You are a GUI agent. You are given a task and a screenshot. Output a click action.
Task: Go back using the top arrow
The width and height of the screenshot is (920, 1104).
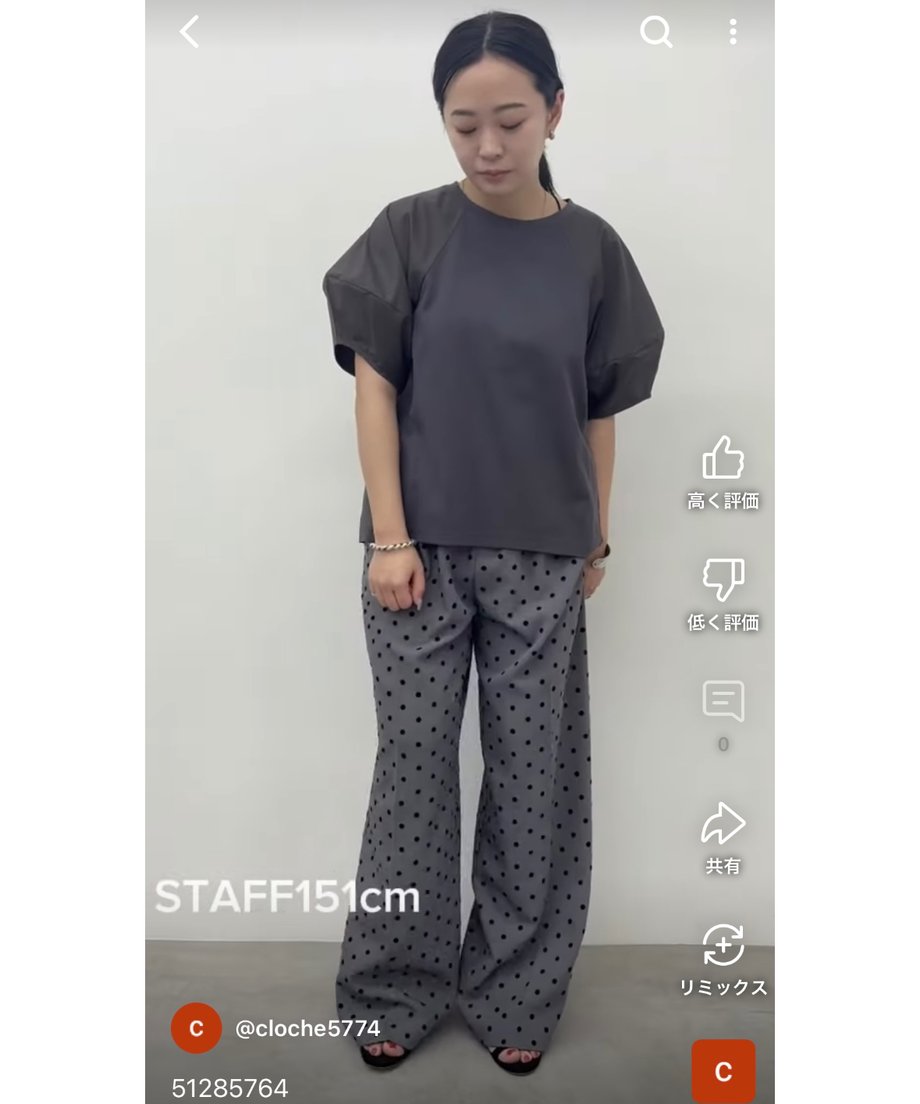(189, 32)
